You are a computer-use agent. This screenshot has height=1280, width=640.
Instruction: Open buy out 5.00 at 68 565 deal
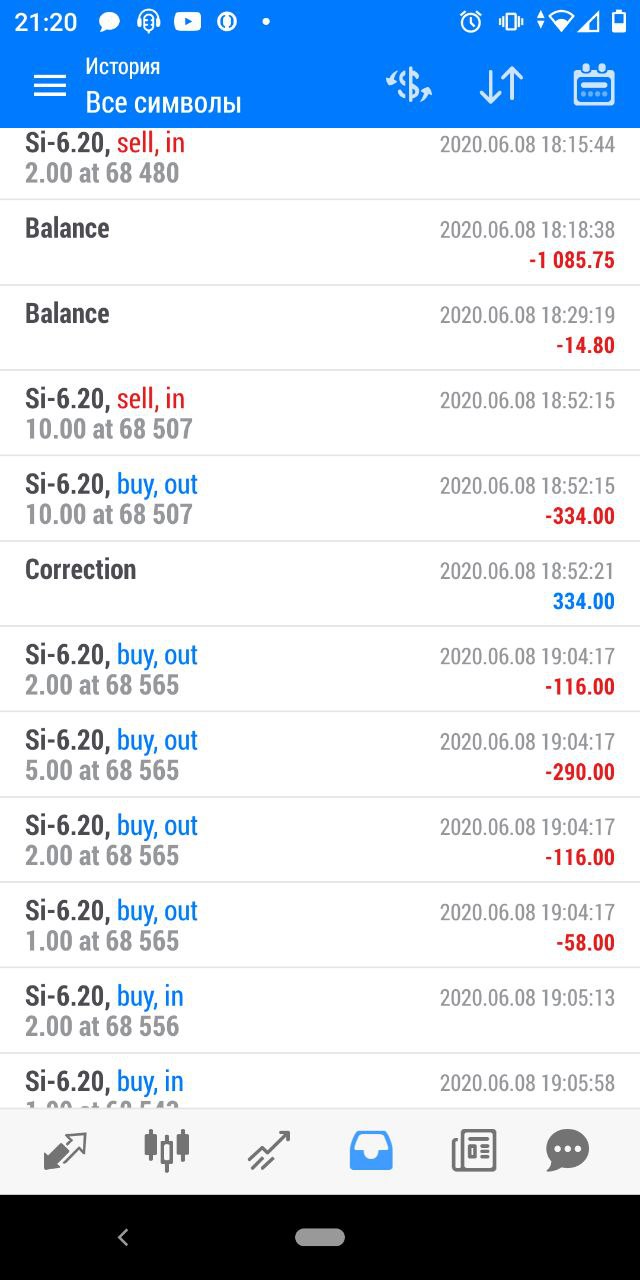(x=320, y=755)
